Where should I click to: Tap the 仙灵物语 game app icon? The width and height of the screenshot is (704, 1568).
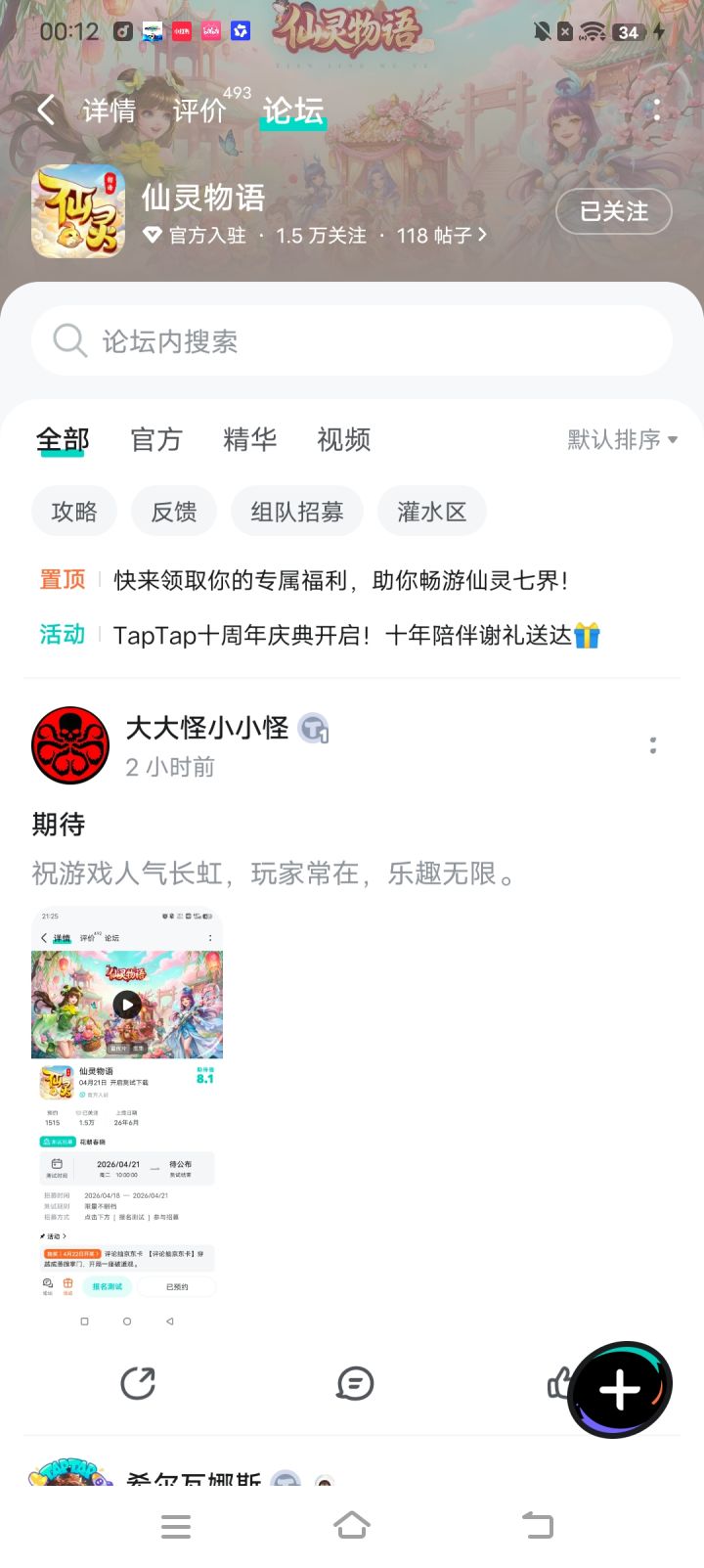pos(78,210)
